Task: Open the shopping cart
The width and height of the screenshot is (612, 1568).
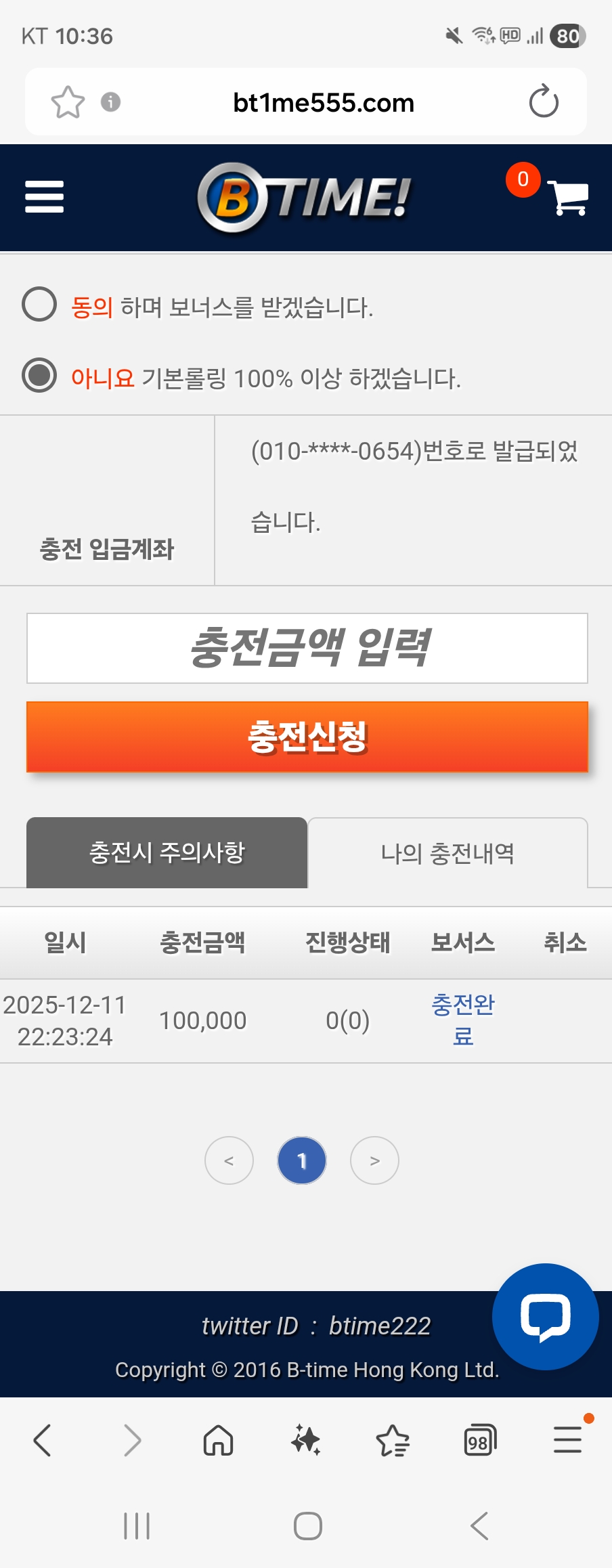Action: [x=566, y=198]
